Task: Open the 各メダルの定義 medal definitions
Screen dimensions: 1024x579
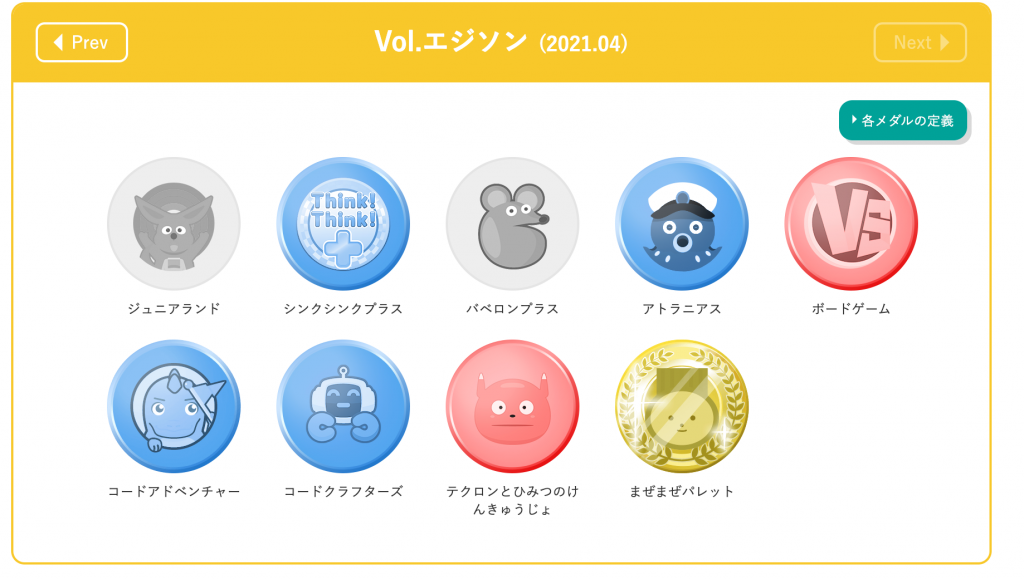Action: click(902, 121)
